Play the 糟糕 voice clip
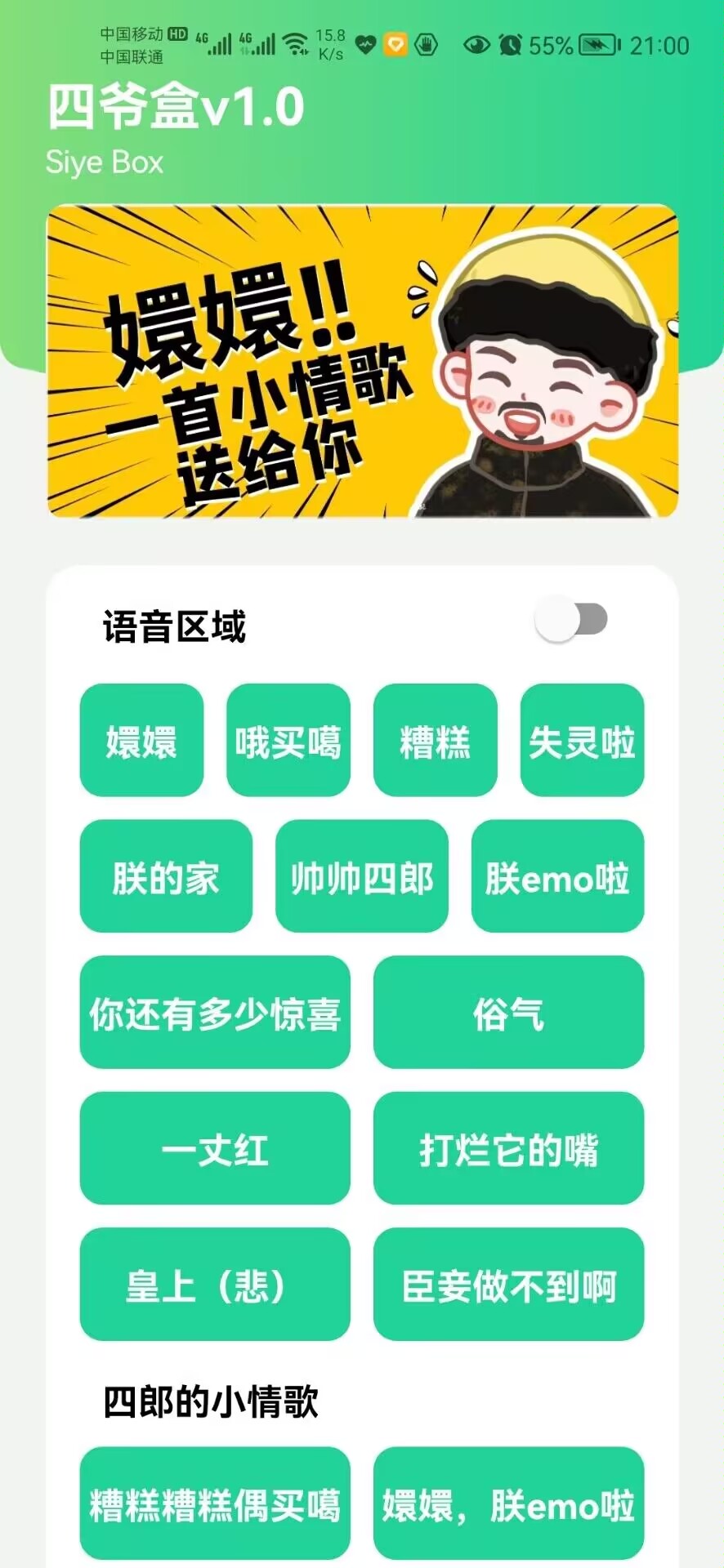This screenshot has width=724, height=1568. pyautogui.click(x=435, y=741)
